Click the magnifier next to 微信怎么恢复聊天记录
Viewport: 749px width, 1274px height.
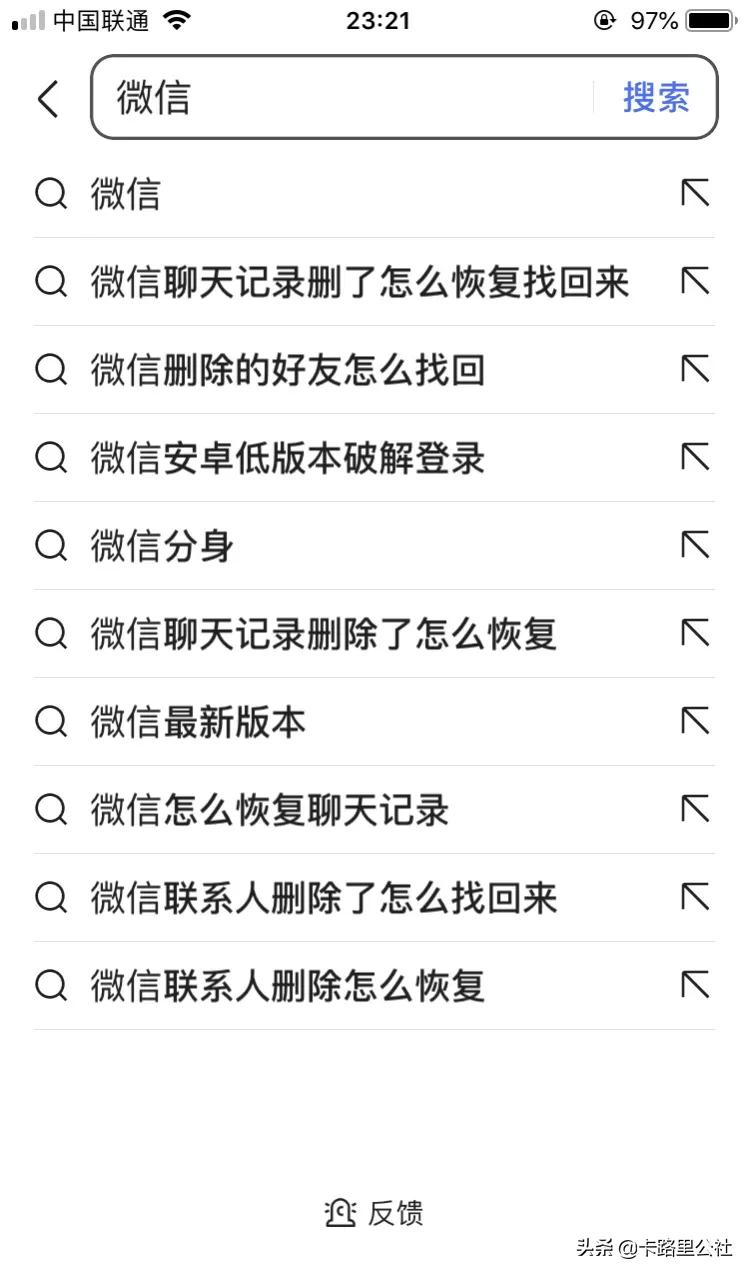pos(50,810)
